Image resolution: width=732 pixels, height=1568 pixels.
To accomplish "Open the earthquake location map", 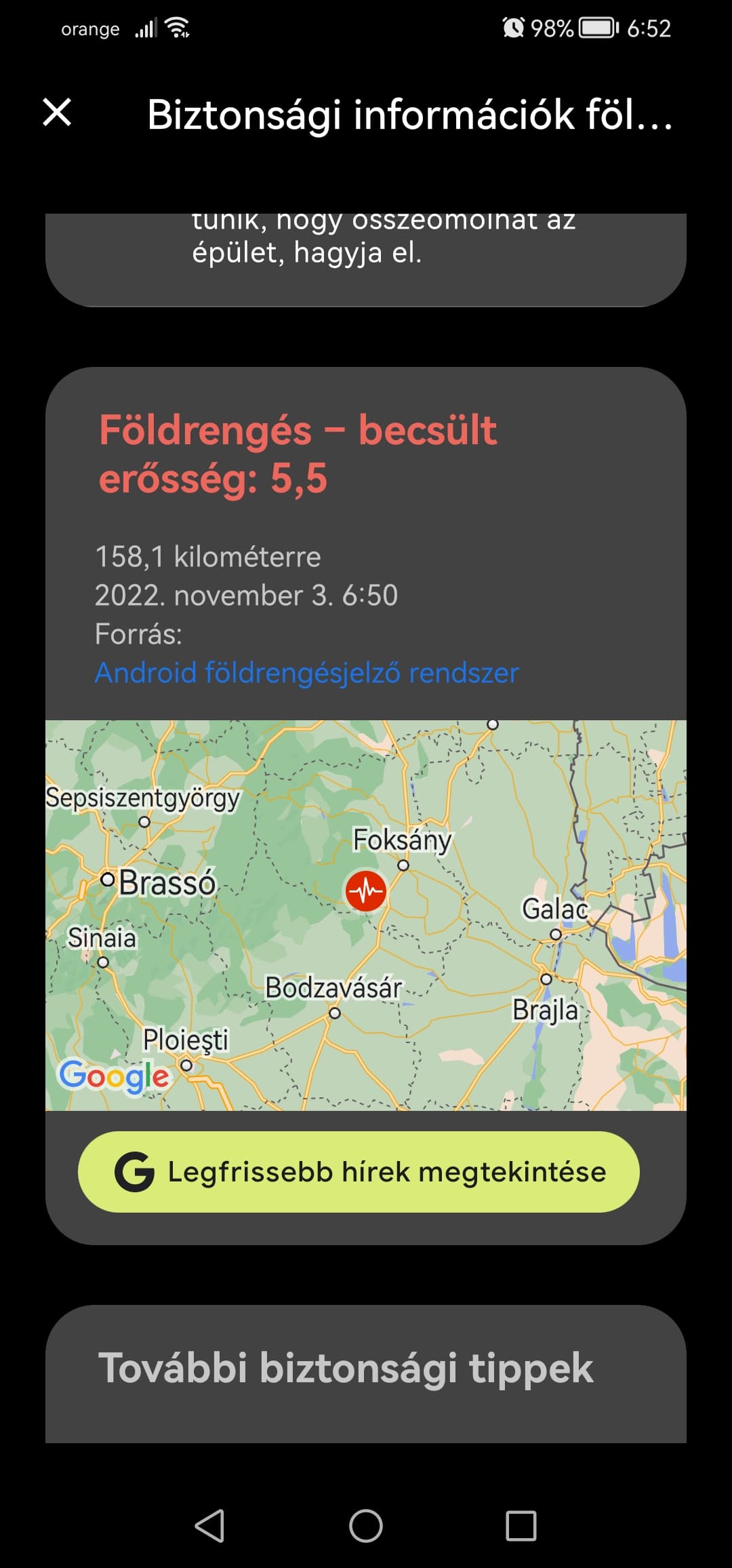I will point(366,914).
